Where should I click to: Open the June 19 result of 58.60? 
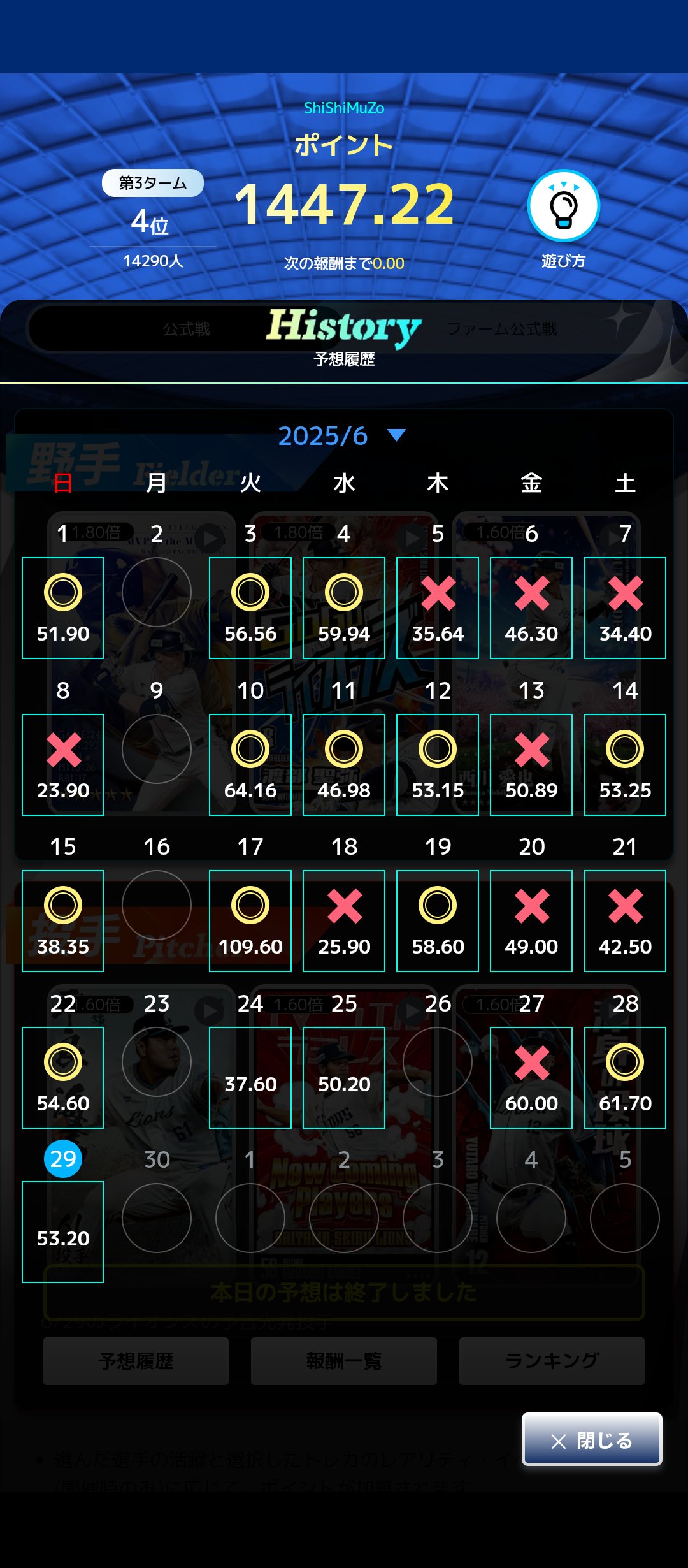438,920
